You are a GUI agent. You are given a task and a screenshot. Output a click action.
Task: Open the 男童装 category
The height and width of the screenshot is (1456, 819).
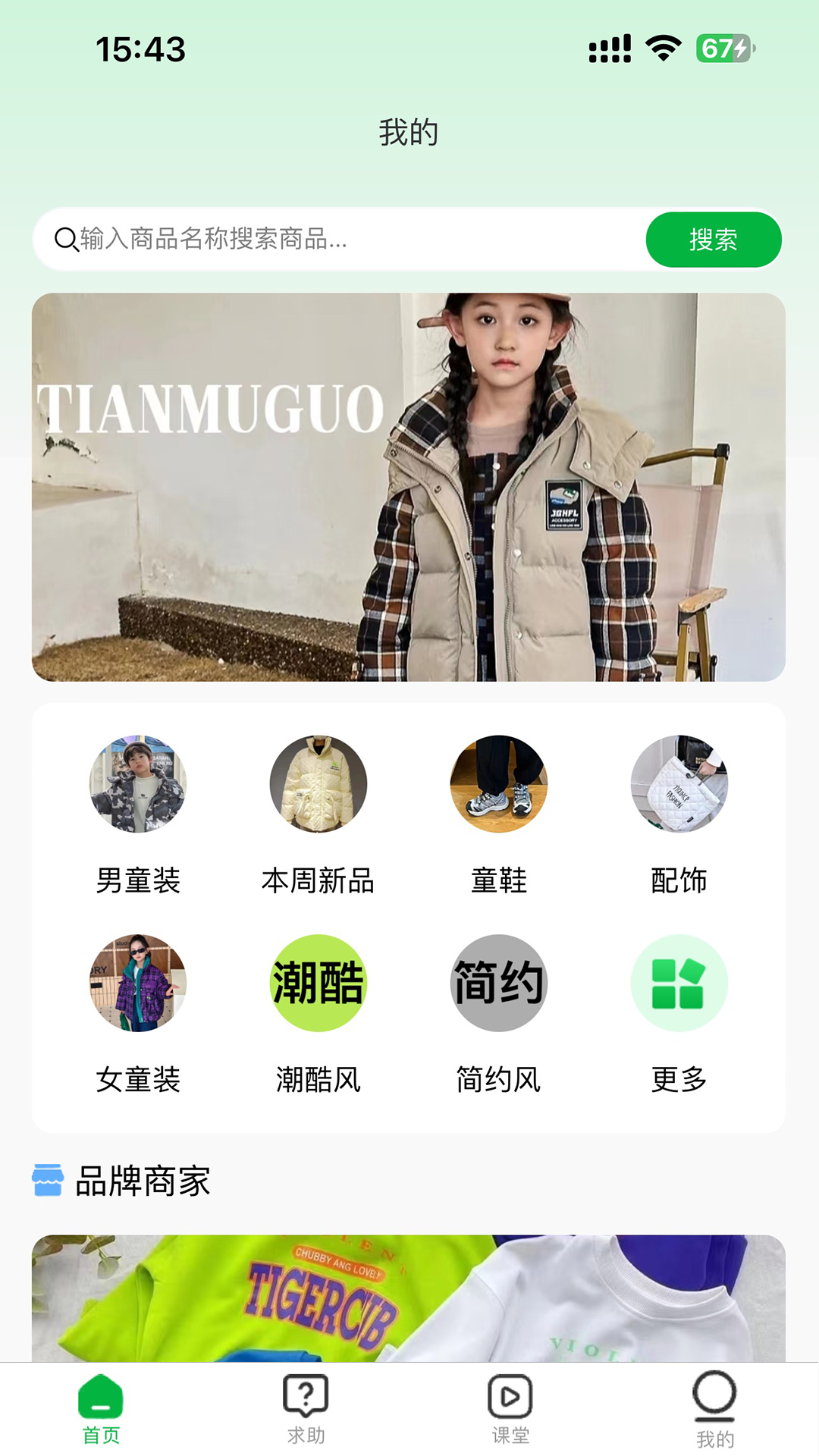138,815
